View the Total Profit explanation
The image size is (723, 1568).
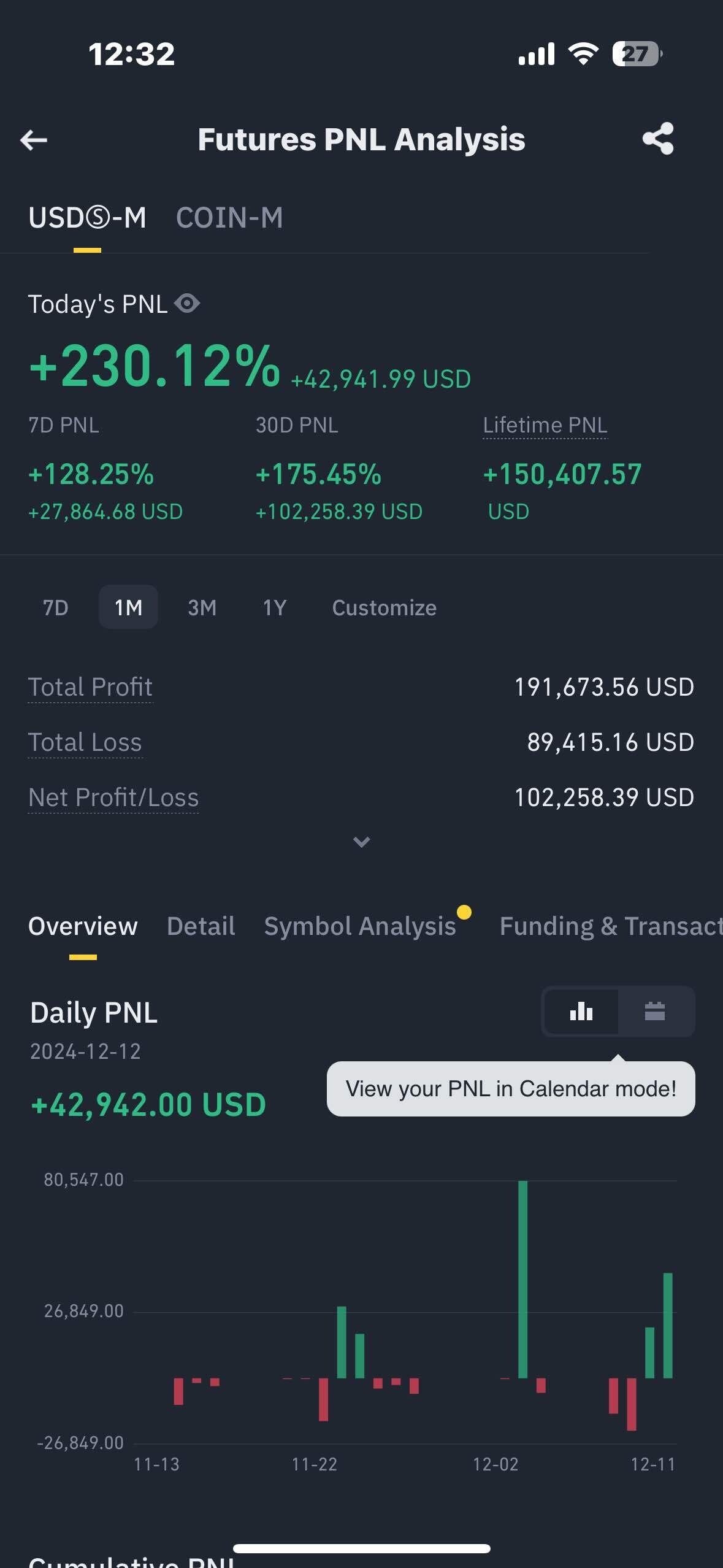pos(90,687)
